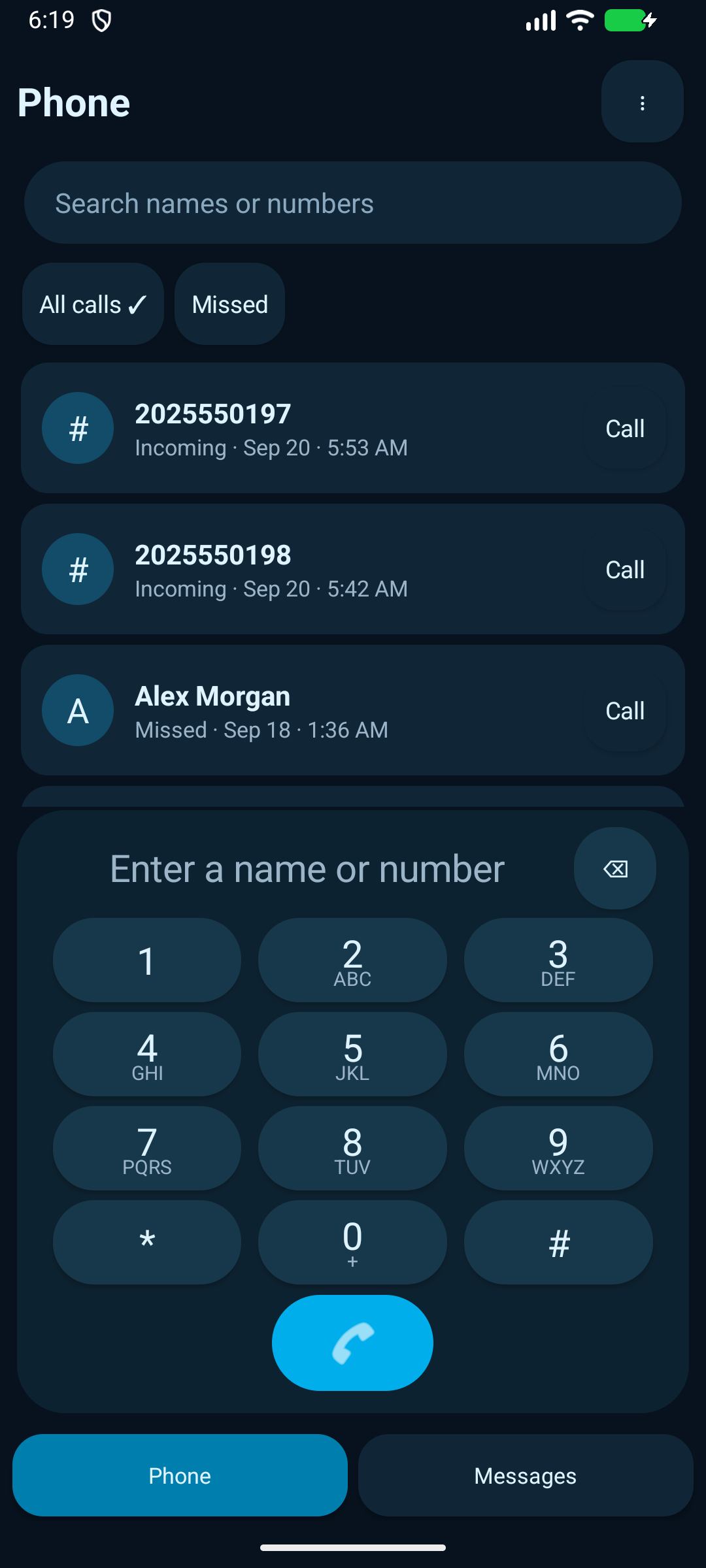Select the Missed filter chip
706x1568 pixels.
pyautogui.click(x=229, y=304)
